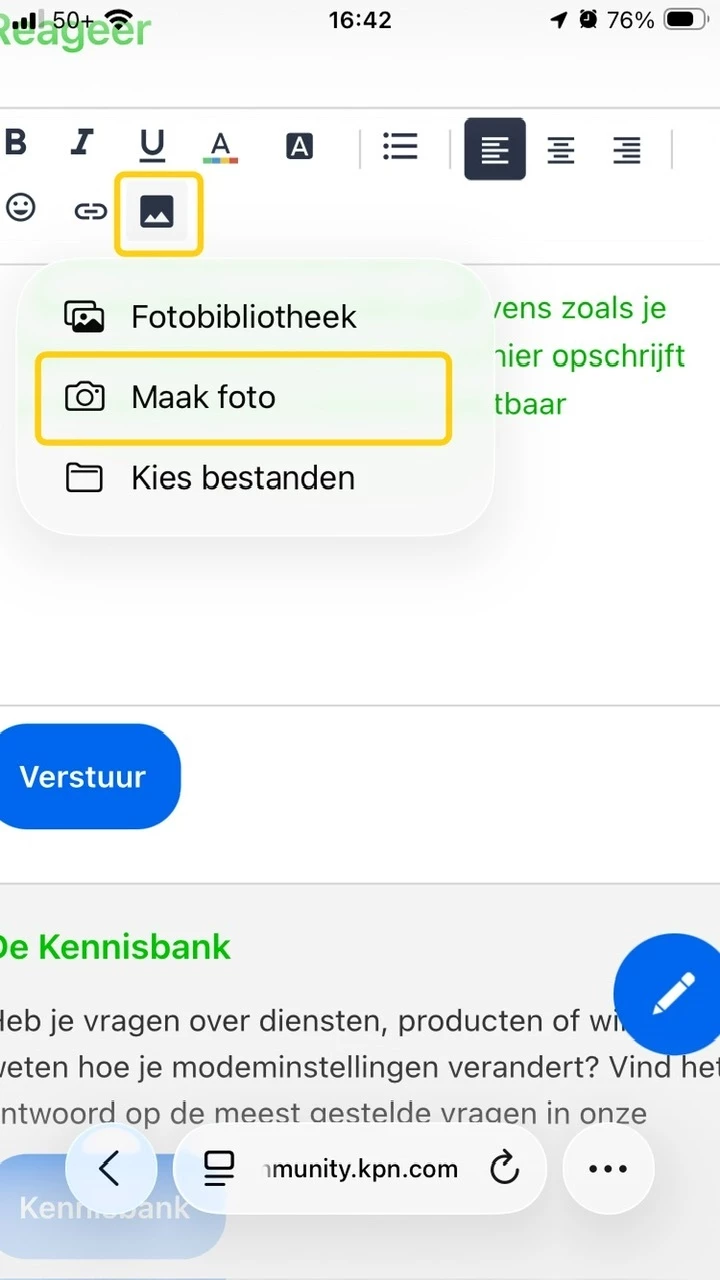
Task: Open the browser three-dot menu
Action: click(608, 1168)
